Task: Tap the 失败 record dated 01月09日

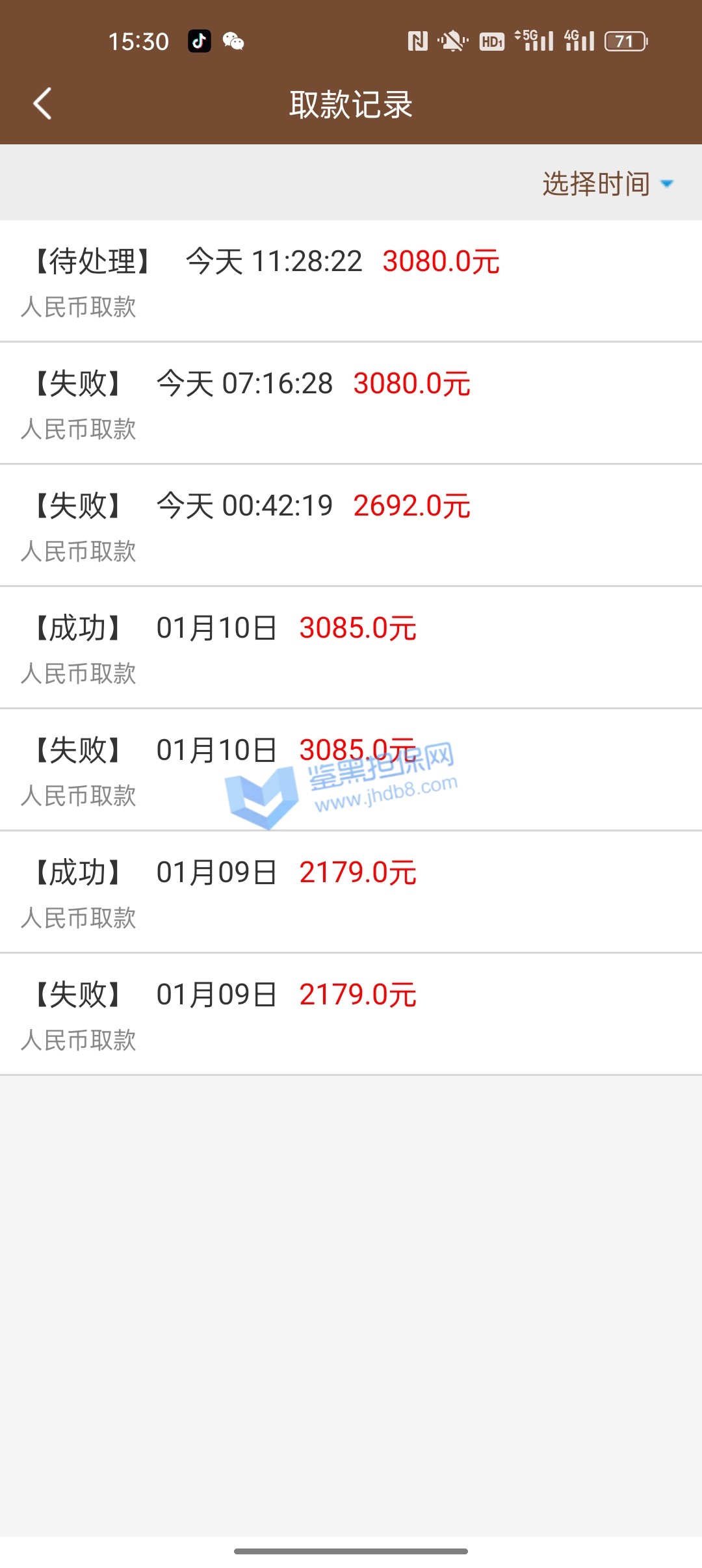Action: pyautogui.click(x=351, y=1014)
